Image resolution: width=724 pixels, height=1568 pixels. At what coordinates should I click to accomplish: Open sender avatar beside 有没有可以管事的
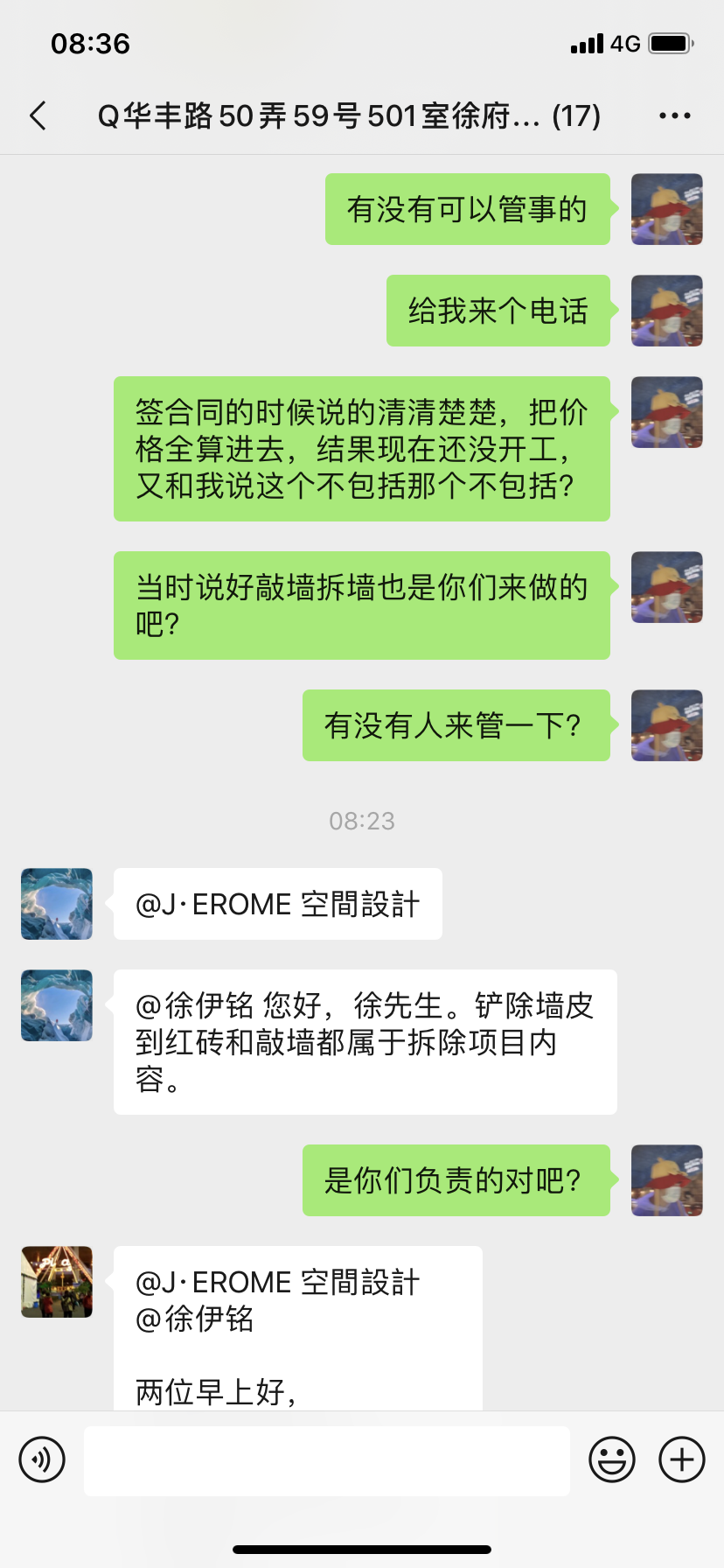(667, 209)
